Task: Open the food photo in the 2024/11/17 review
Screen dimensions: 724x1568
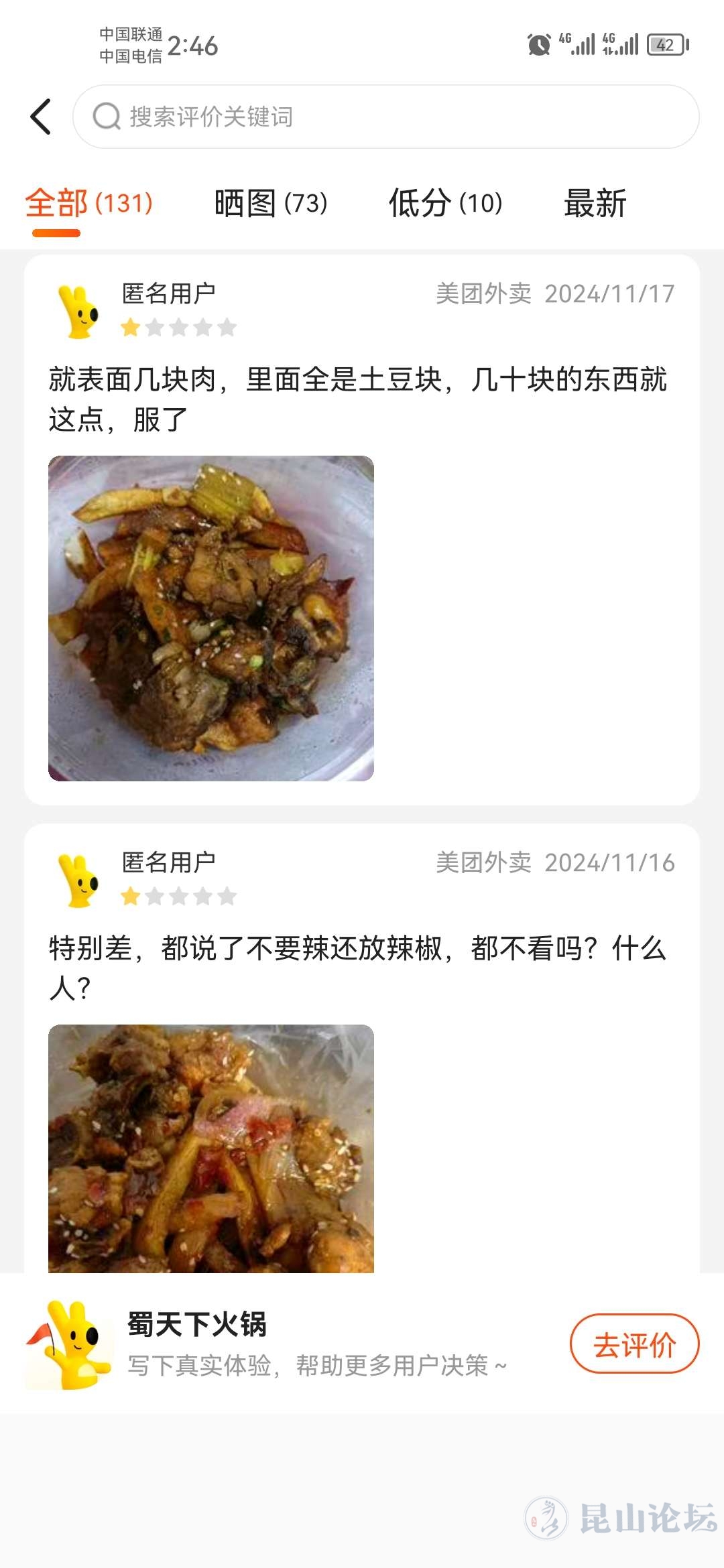Action: (211, 618)
